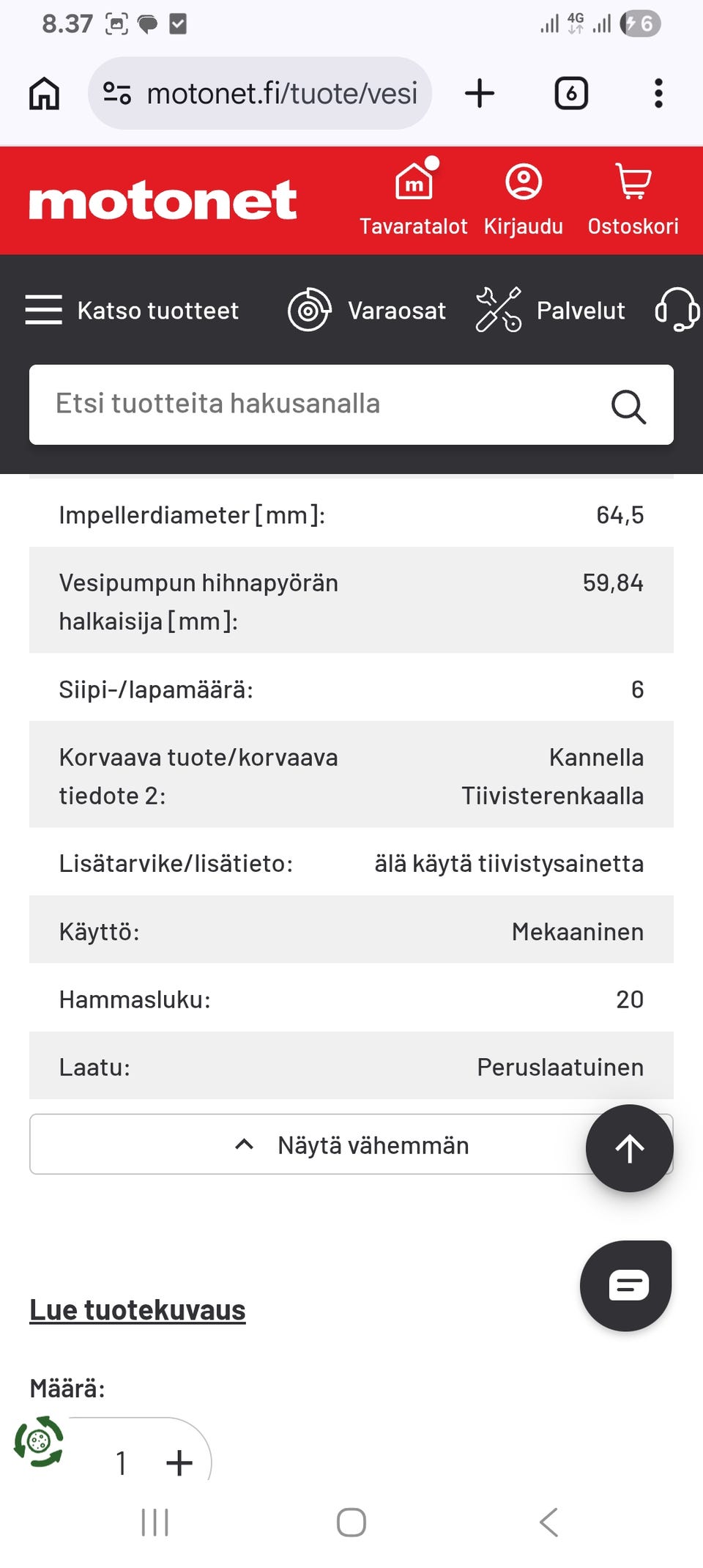
Task: Open the Katso tuotteet hamburger menu
Action: (43, 310)
